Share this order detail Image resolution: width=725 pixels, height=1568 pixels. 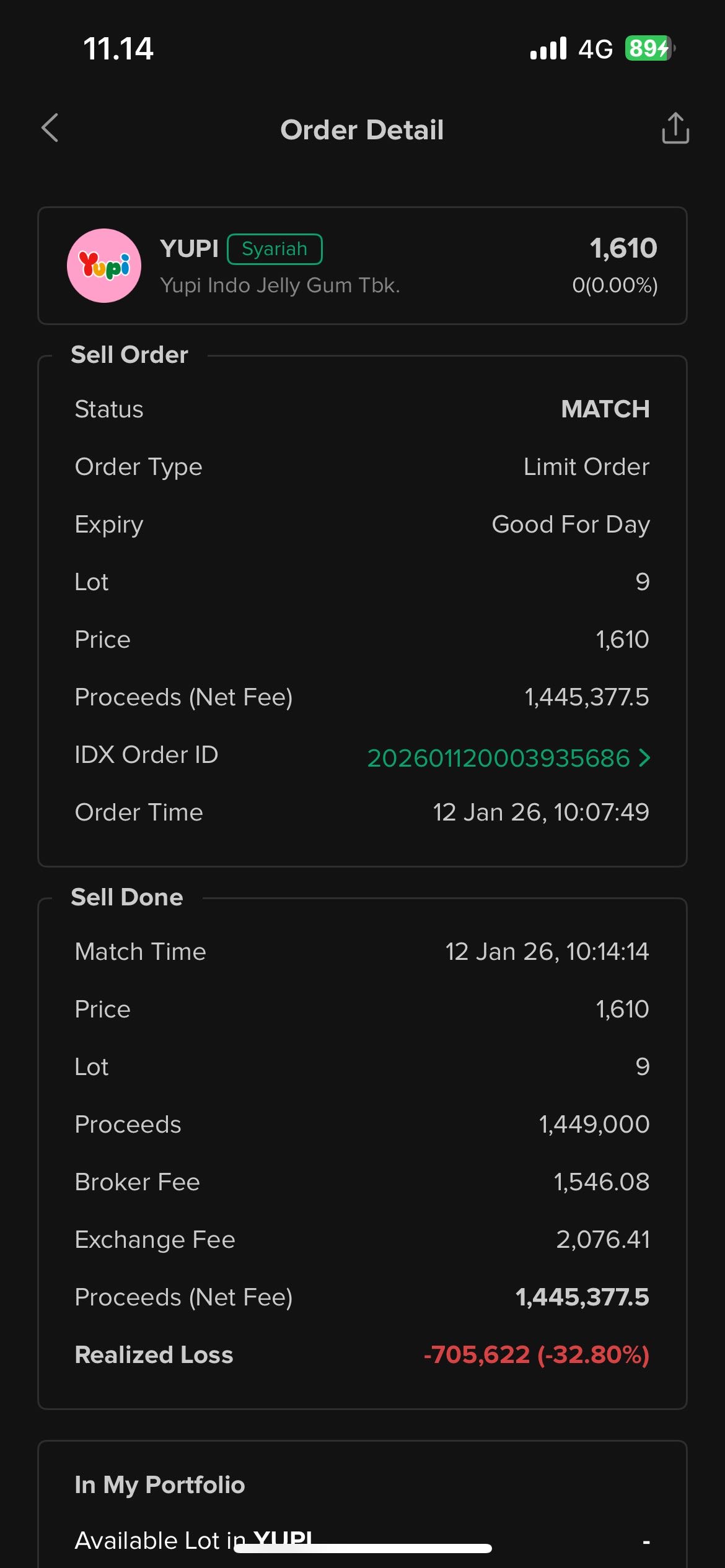coord(675,129)
